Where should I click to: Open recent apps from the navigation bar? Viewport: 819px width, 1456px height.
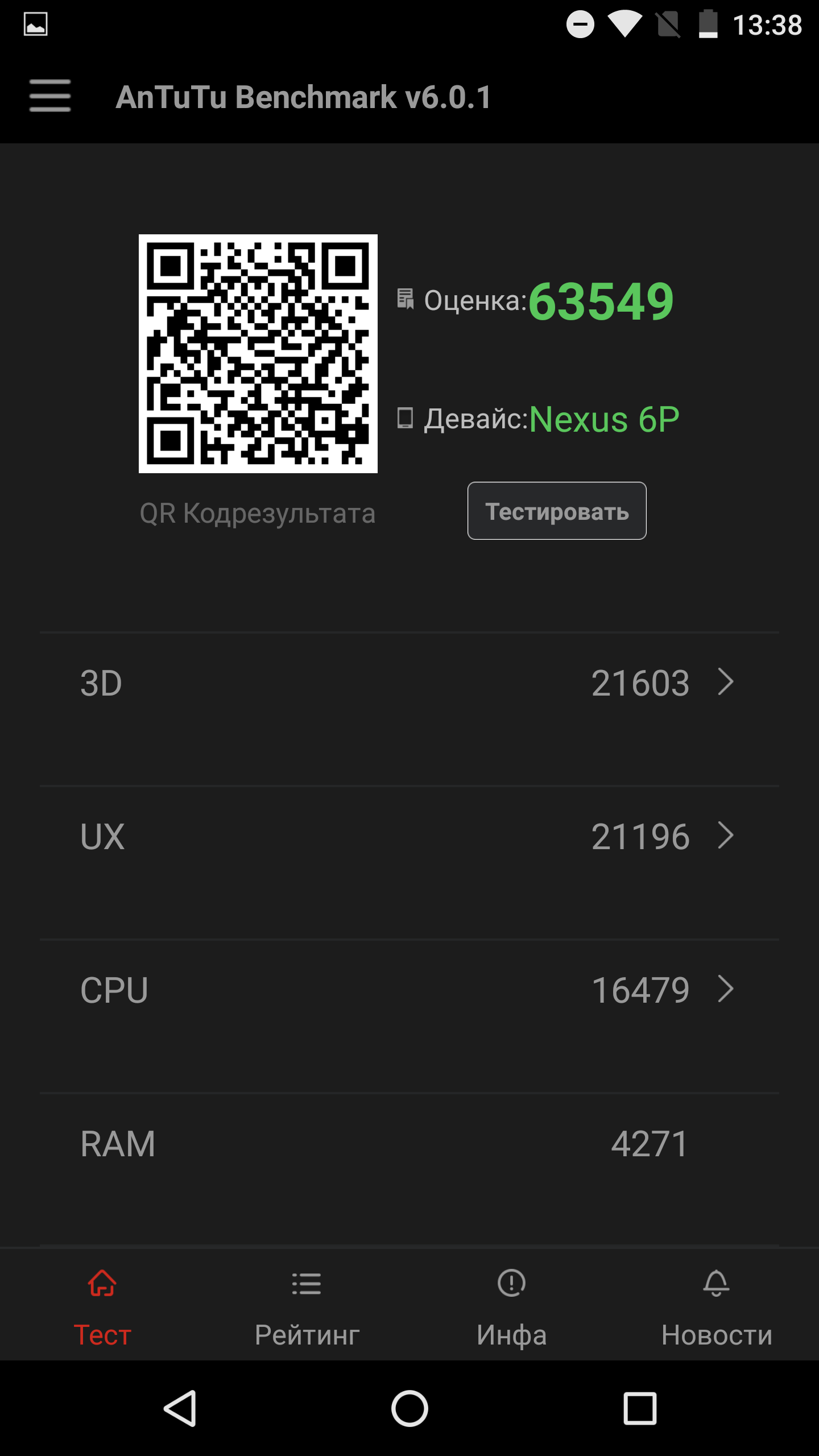pos(640,1408)
